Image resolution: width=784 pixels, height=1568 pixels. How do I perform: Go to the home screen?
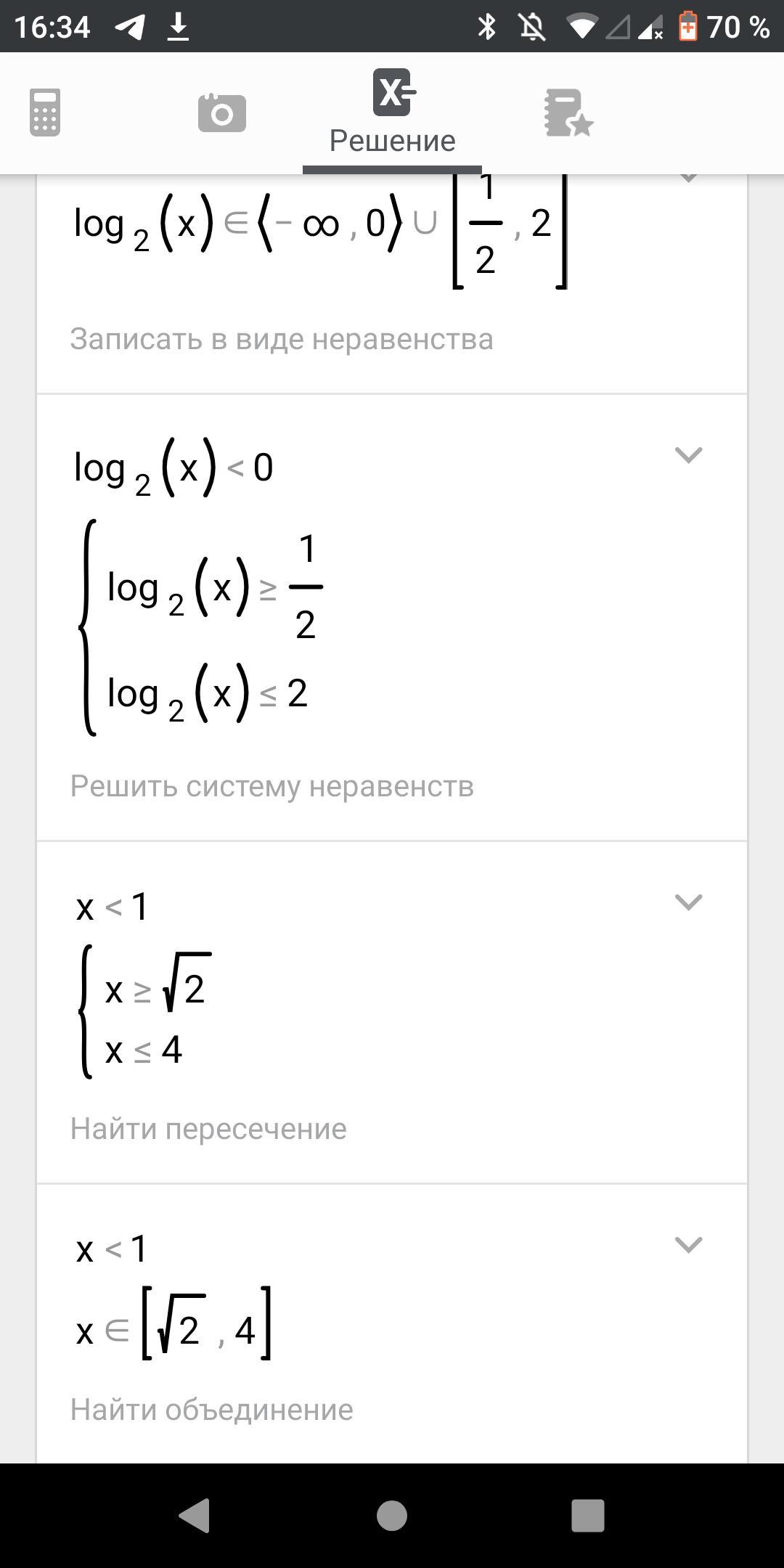(x=392, y=1516)
